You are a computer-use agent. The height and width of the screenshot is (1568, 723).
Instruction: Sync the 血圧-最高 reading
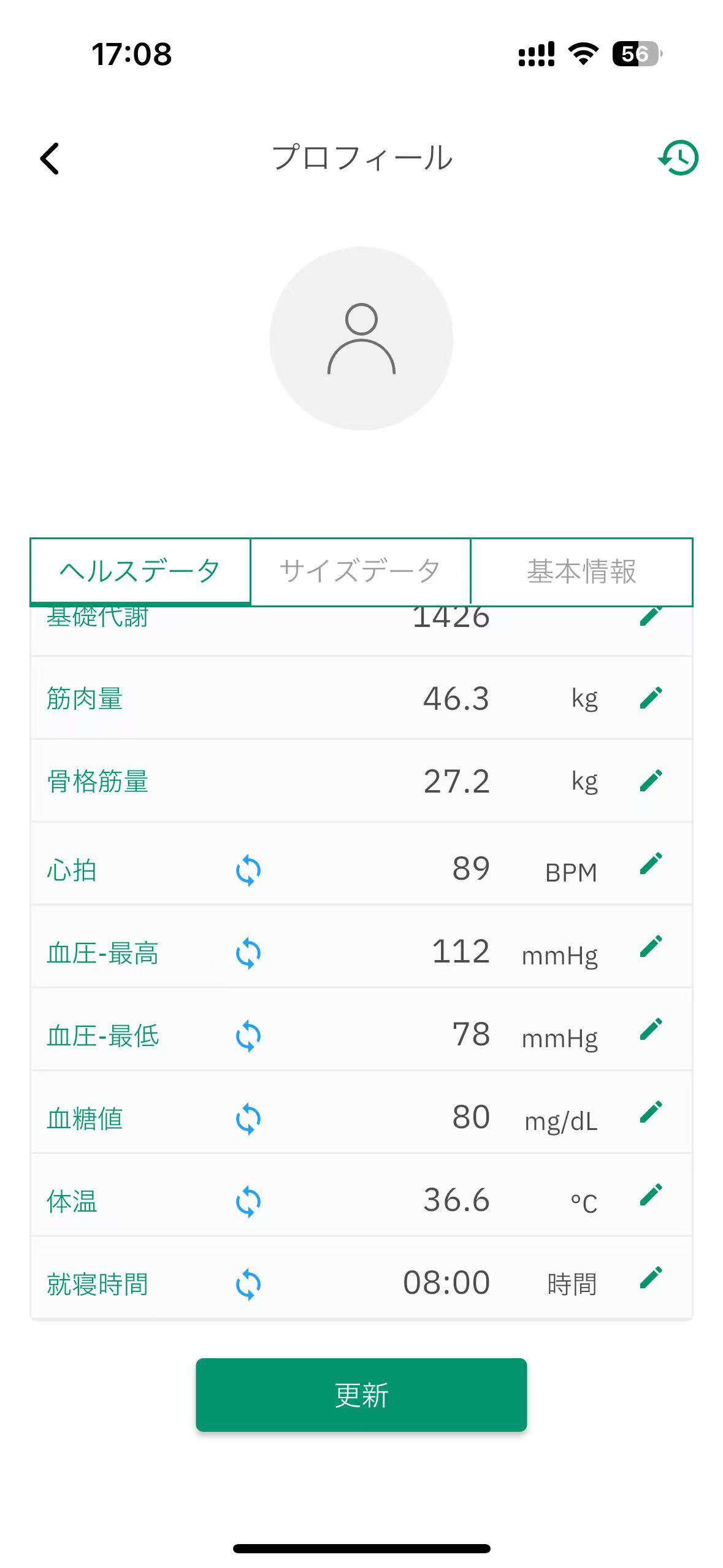[x=248, y=953]
